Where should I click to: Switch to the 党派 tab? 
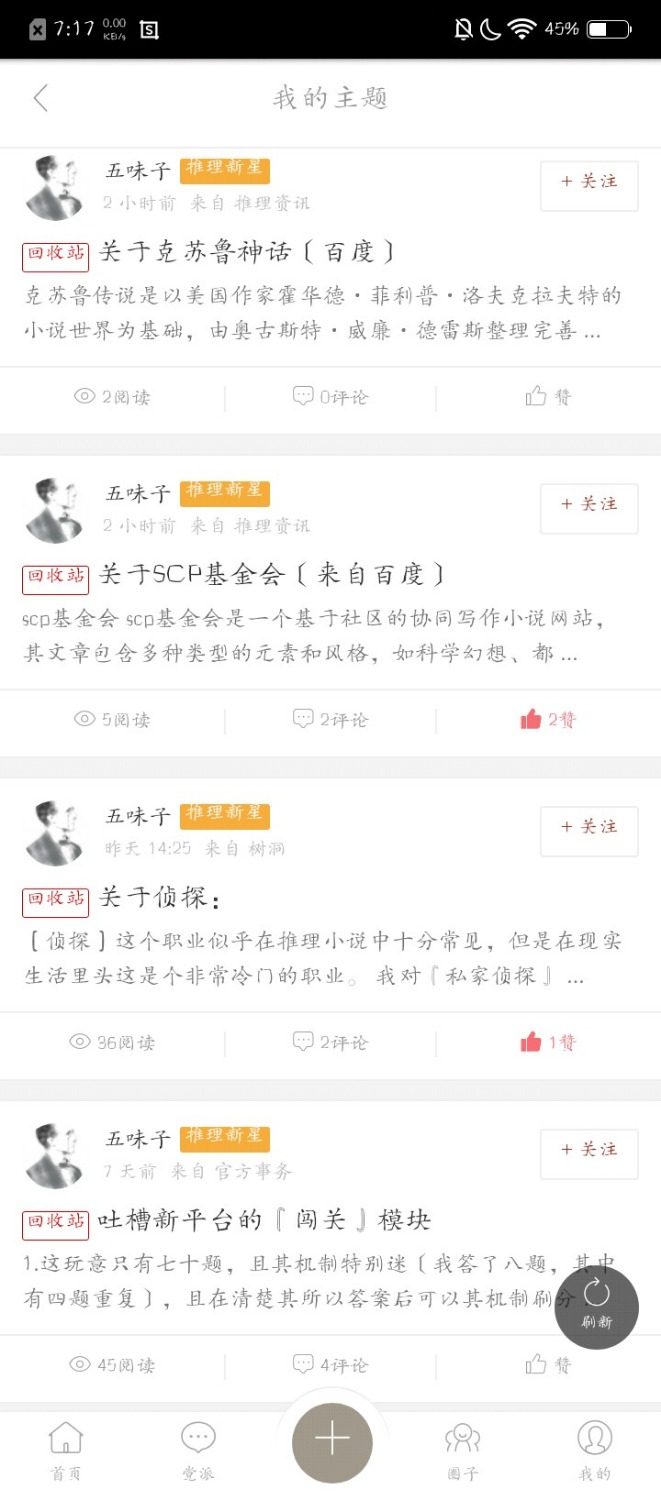(198, 1450)
